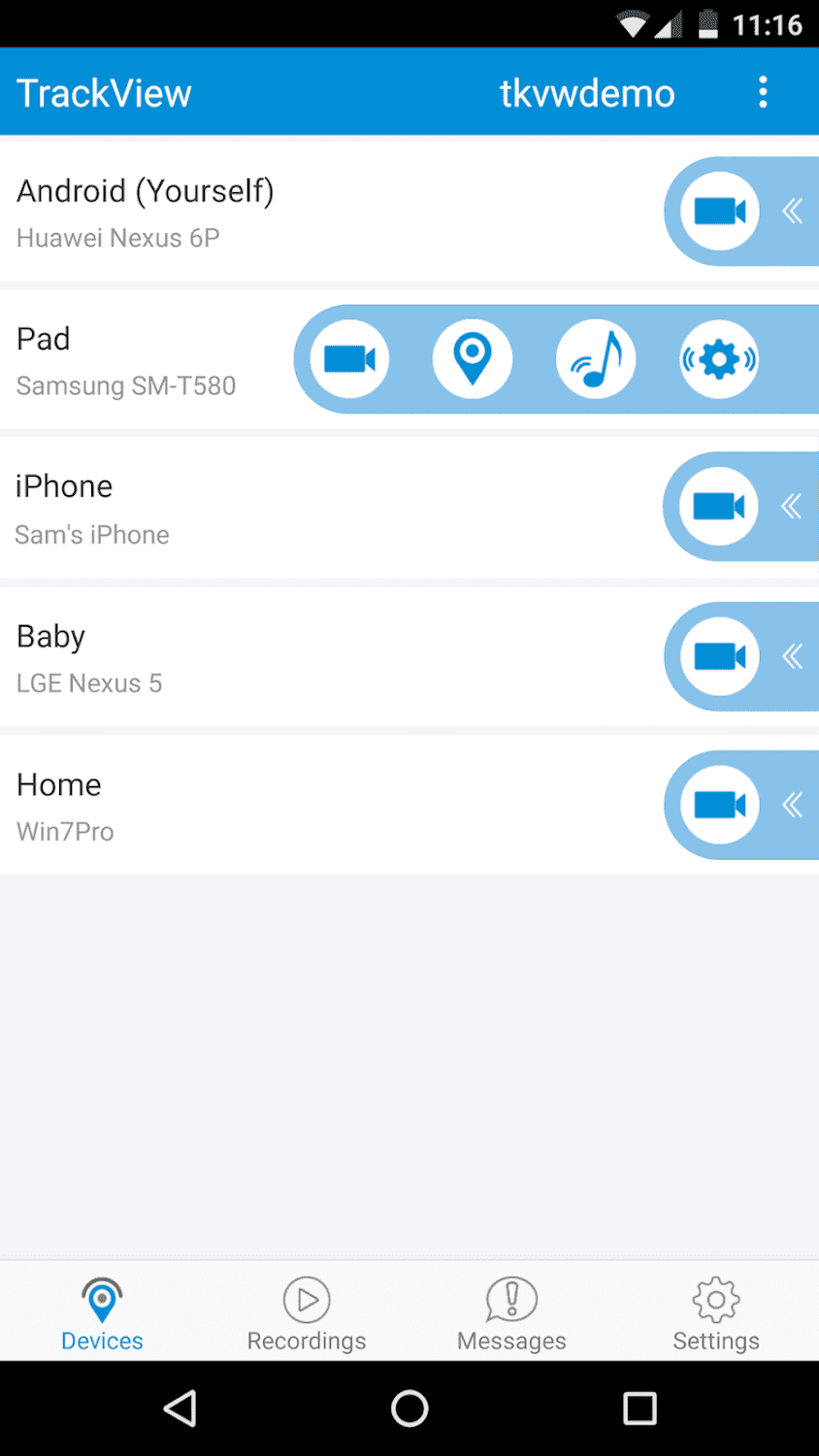Start video for Android (Yourself) device
The image size is (819, 1456).
tap(719, 211)
